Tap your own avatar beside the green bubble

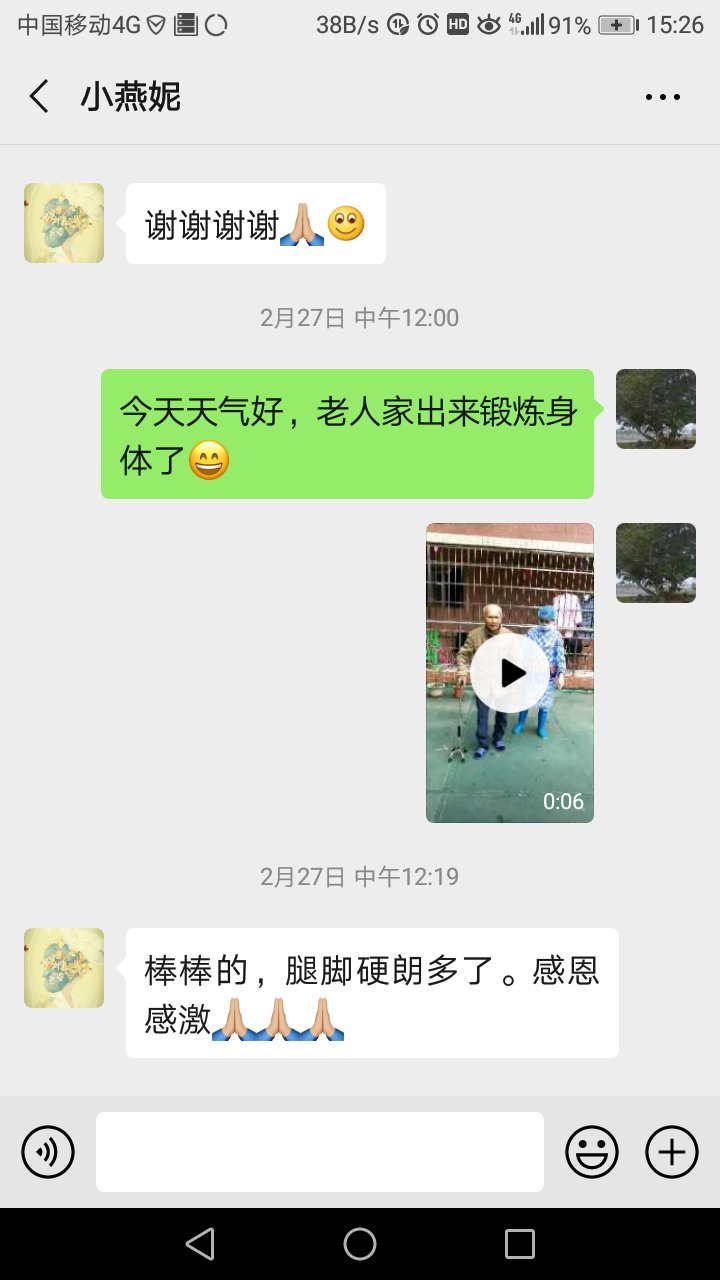(x=655, y=409)
